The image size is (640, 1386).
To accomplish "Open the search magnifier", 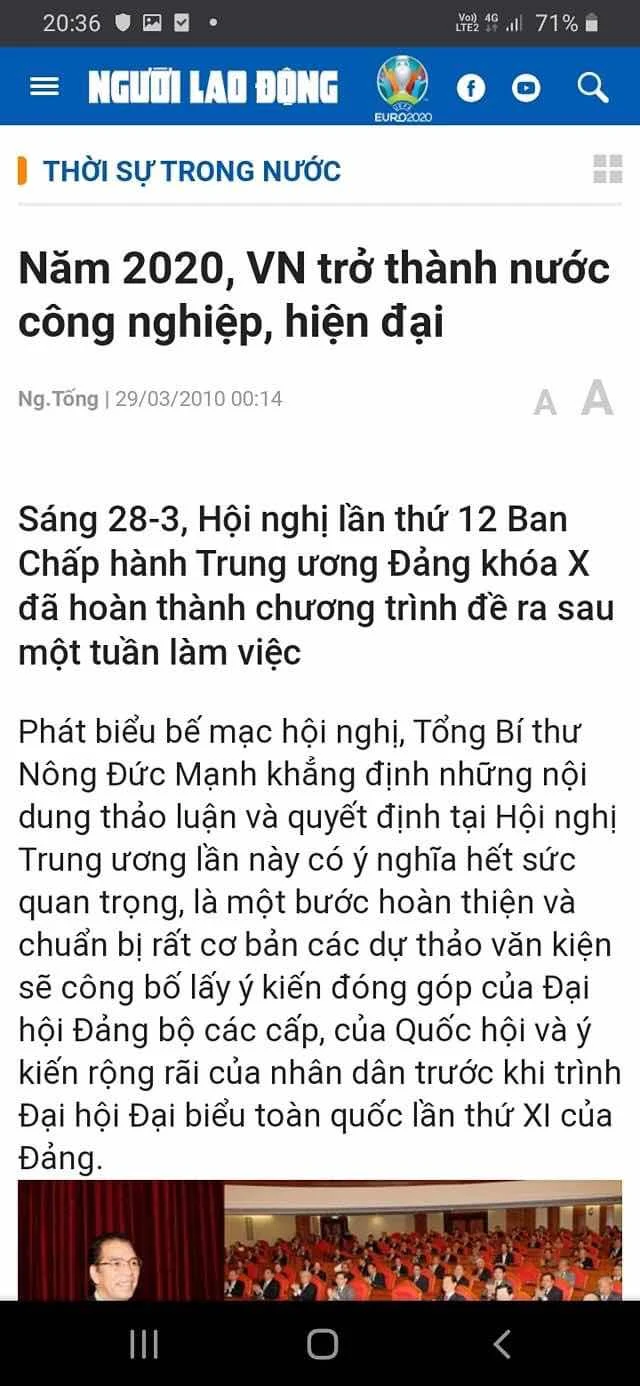I will point(592,88).
